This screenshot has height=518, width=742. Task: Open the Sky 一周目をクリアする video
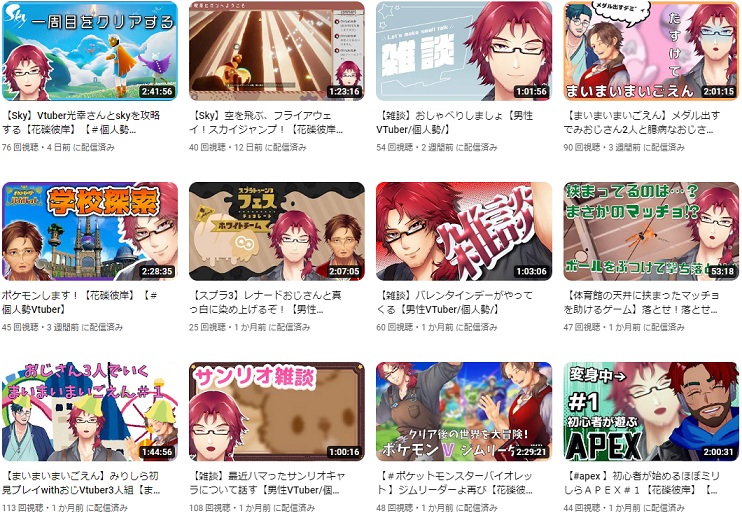[90, 50]
